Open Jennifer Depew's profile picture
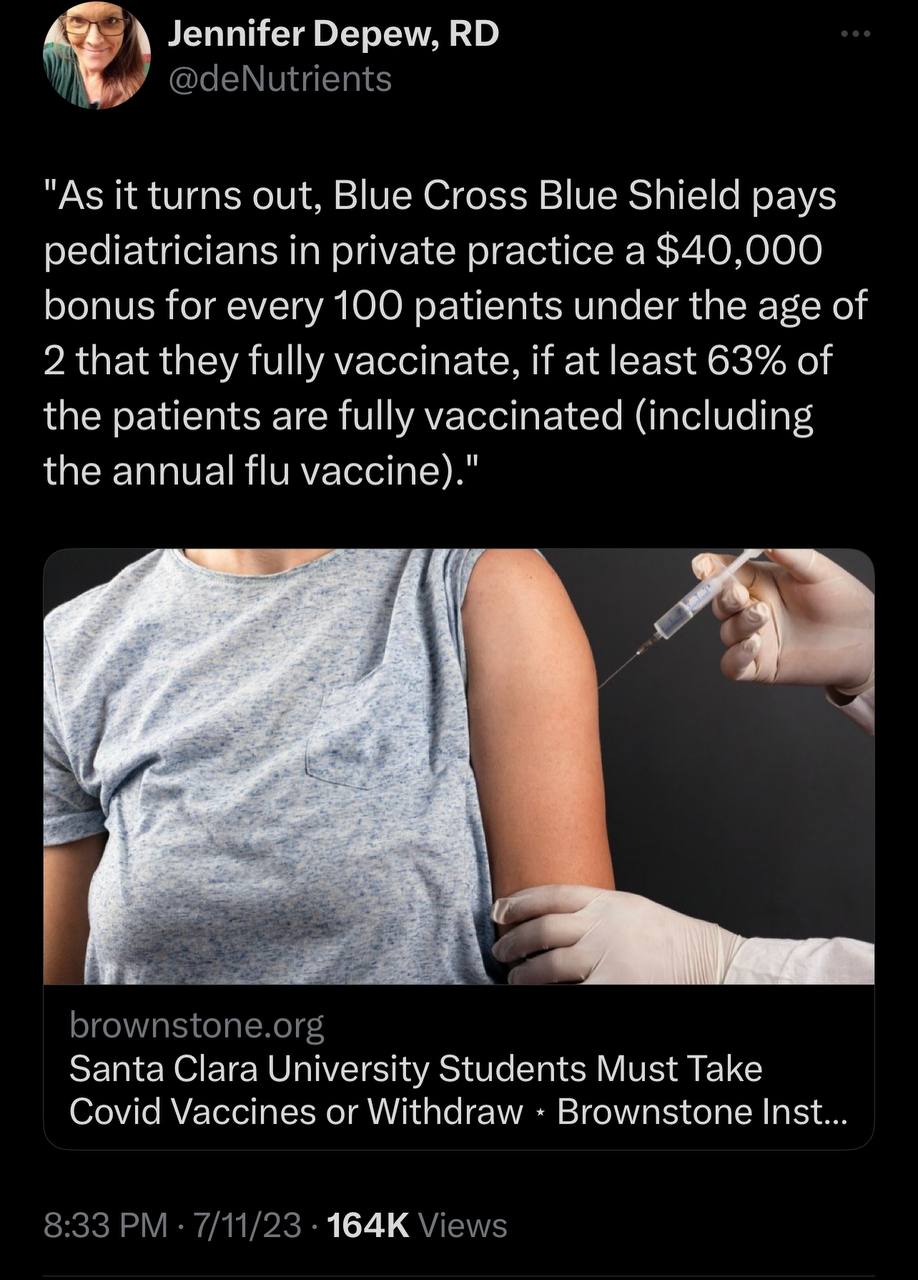Image resolution: width=918 pixels, height=1280 pixels. coord(97,56)
